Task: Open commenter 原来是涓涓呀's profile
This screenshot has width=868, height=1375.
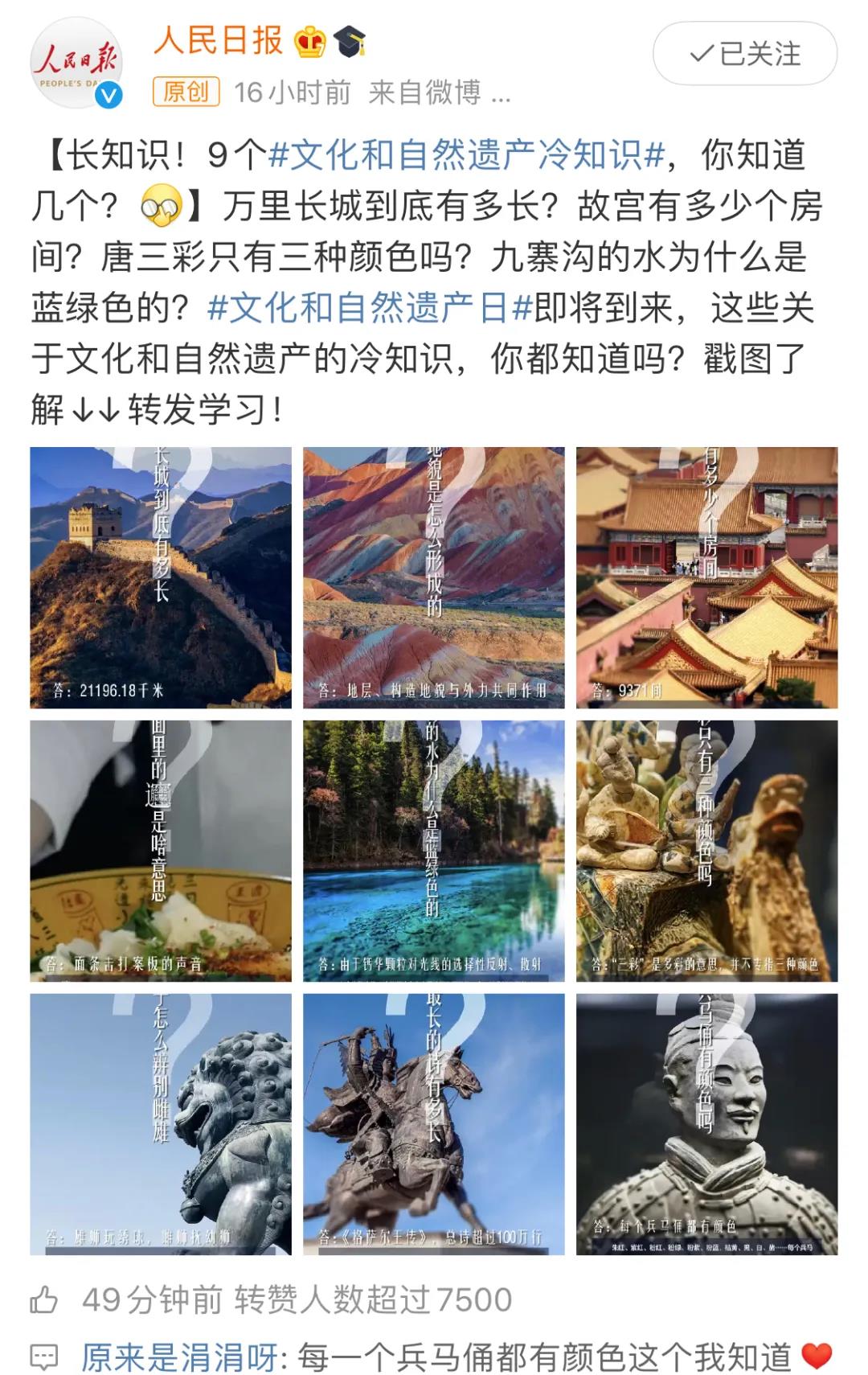Action: 178,1358
